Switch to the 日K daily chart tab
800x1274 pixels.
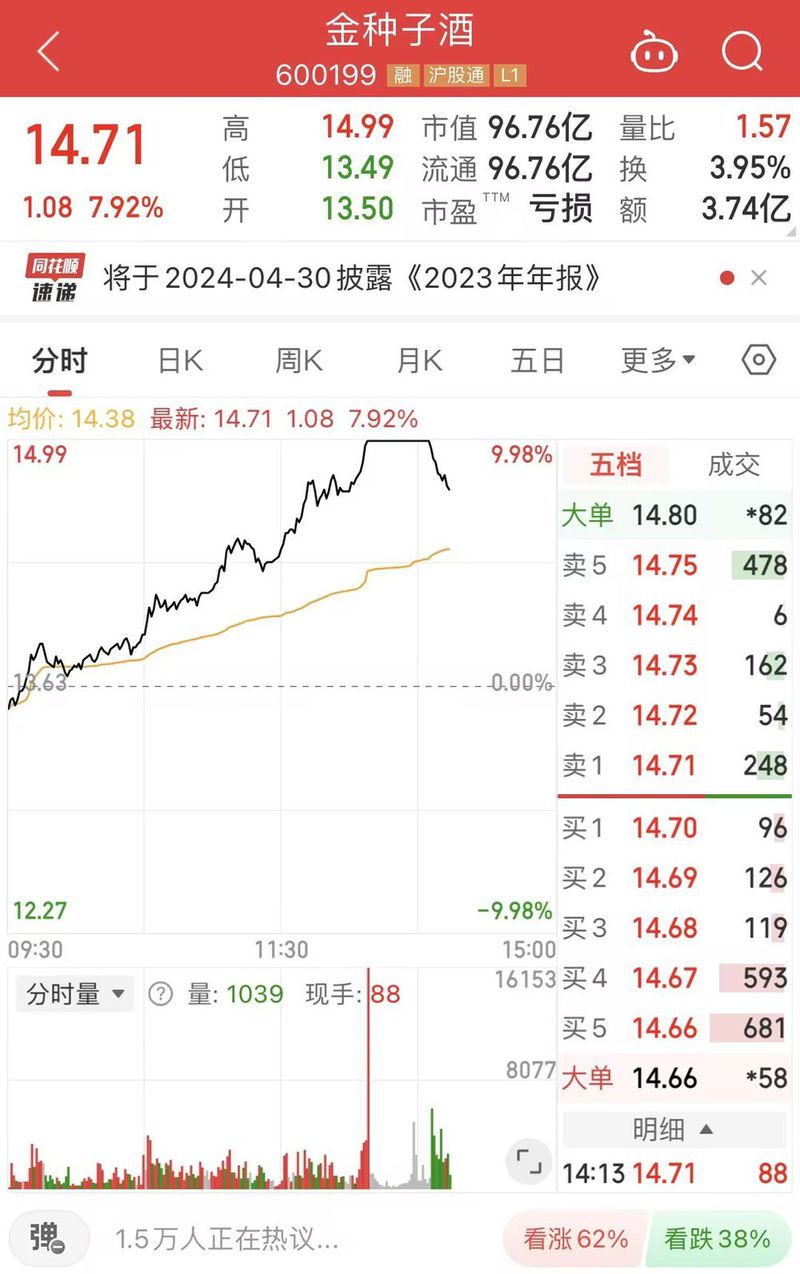click(x=179, y=360)
